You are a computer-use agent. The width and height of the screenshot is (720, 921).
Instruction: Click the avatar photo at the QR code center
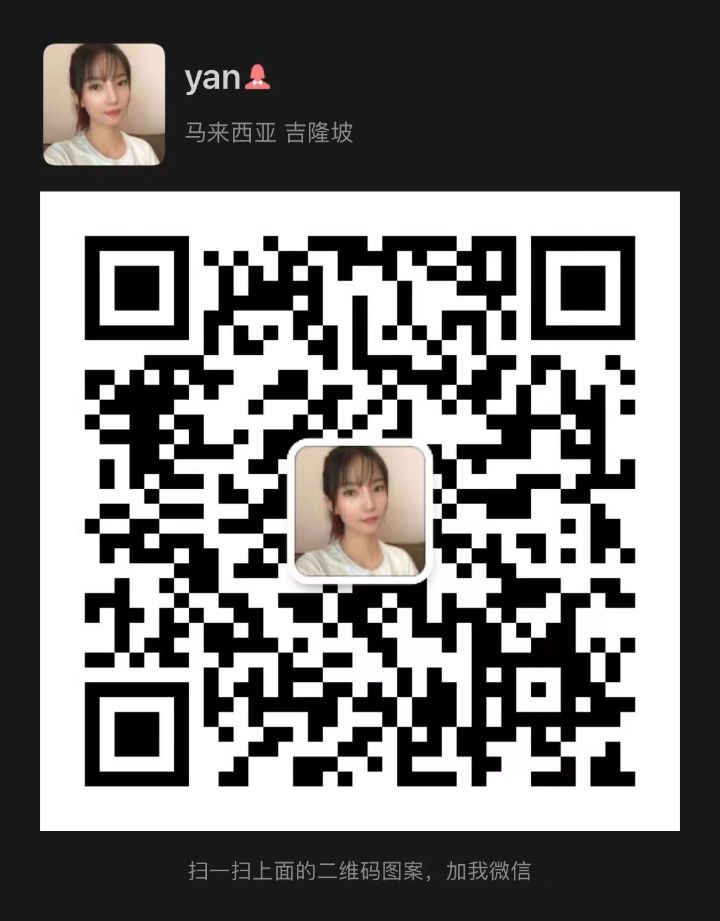(x=361, y=513)
